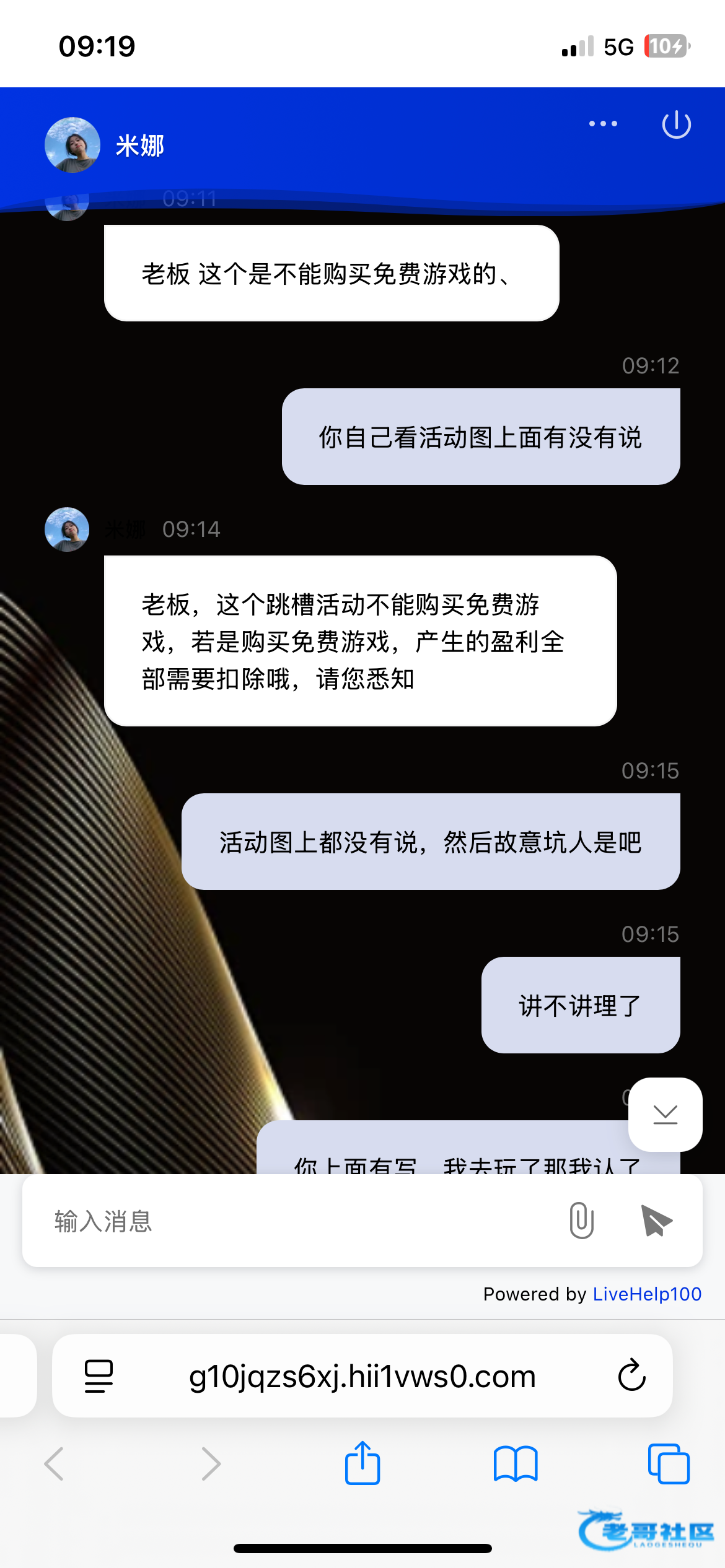This screenshot has width=725, height=1568.
Task: Show open Safari tabs
Action: pos(668,1464)
